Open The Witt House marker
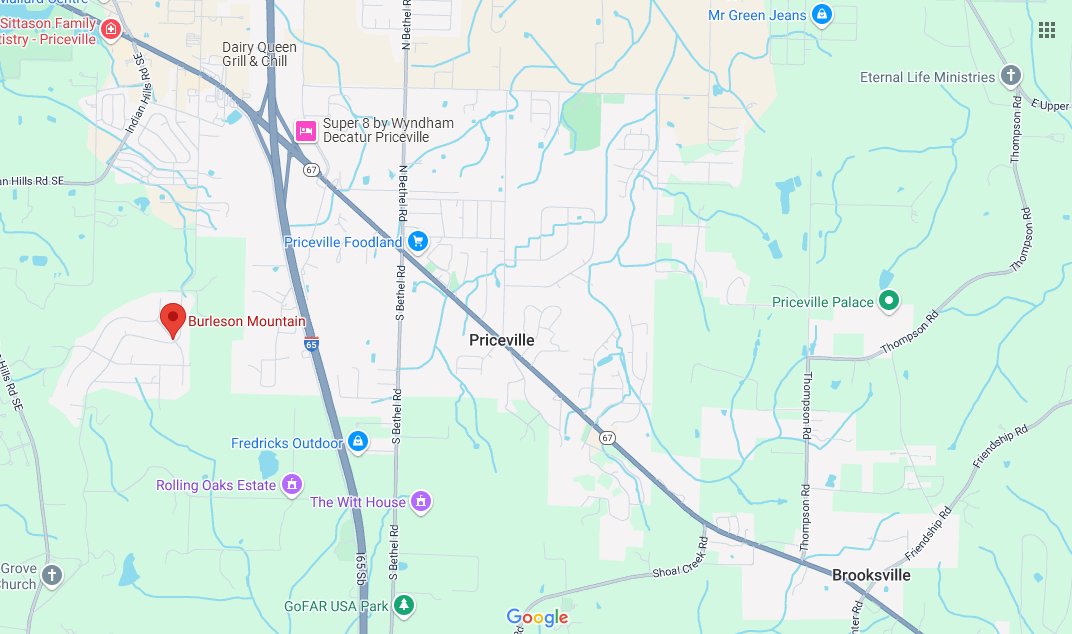 422,501
